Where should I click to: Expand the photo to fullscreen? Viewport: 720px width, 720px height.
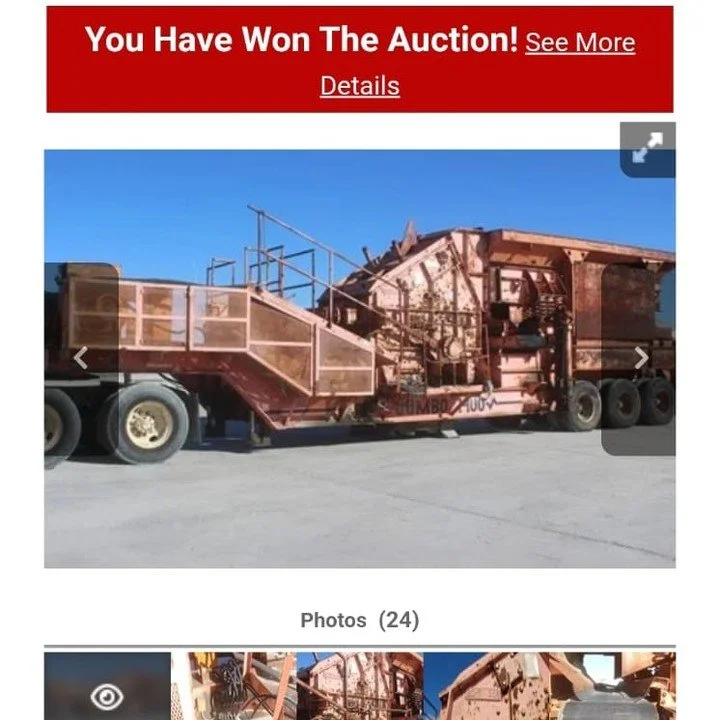coord(647,150)
